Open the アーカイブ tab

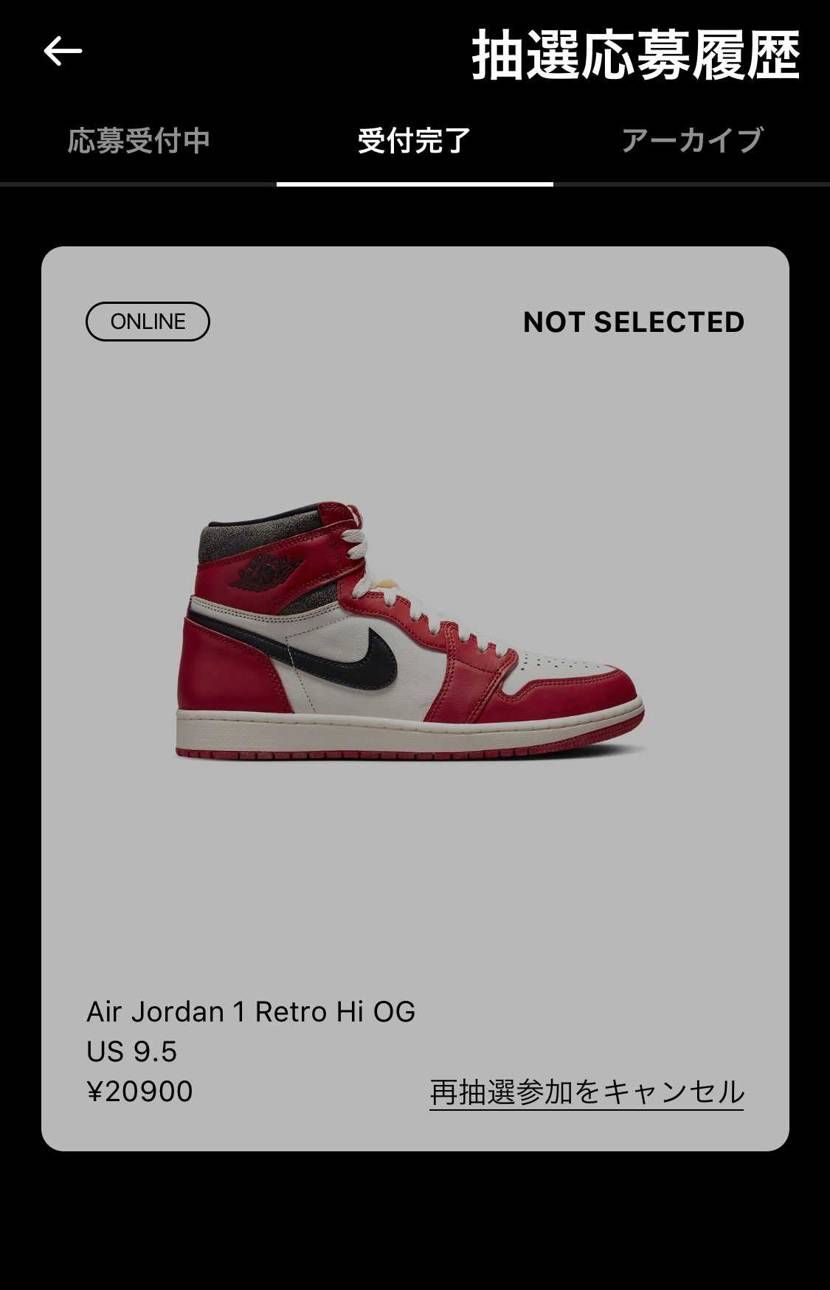coord(692,141)
